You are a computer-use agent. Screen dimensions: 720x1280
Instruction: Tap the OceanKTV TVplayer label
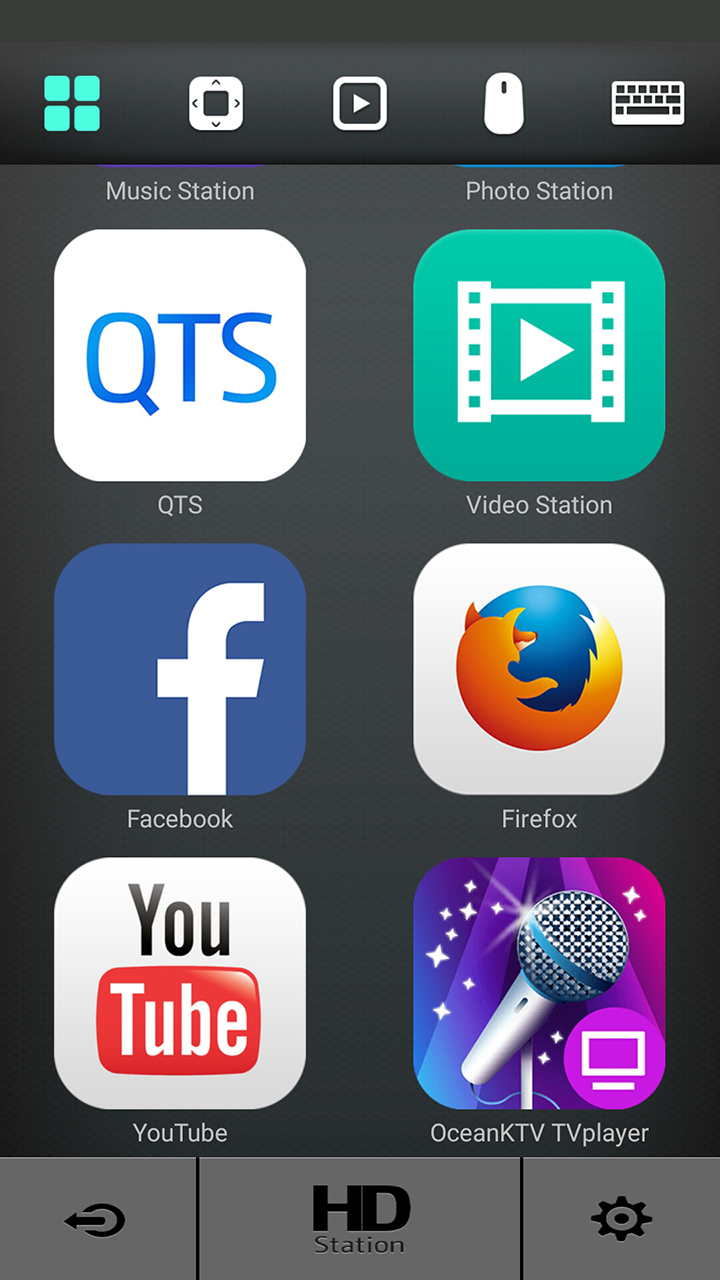539,1133
